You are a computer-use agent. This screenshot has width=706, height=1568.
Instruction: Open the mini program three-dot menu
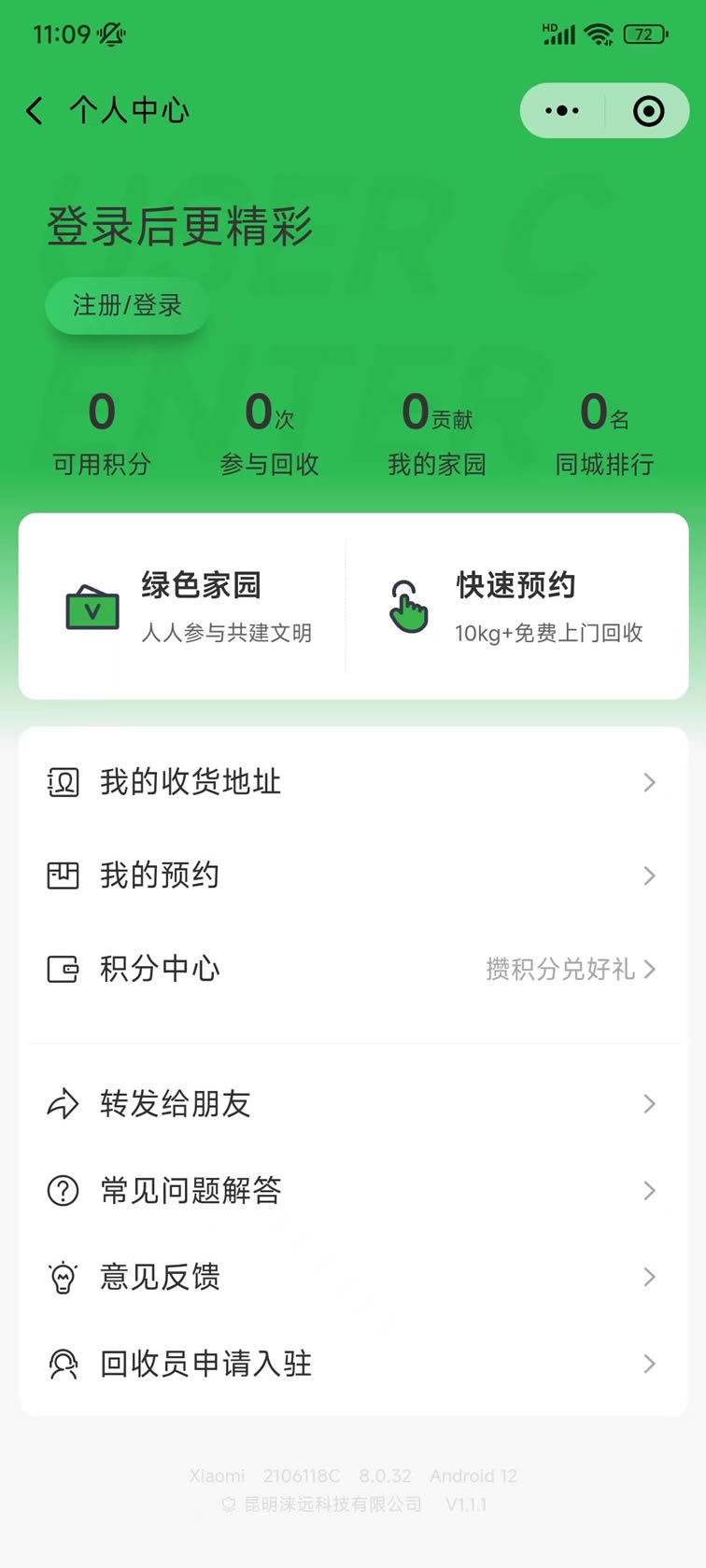click(x=562, y=111)
